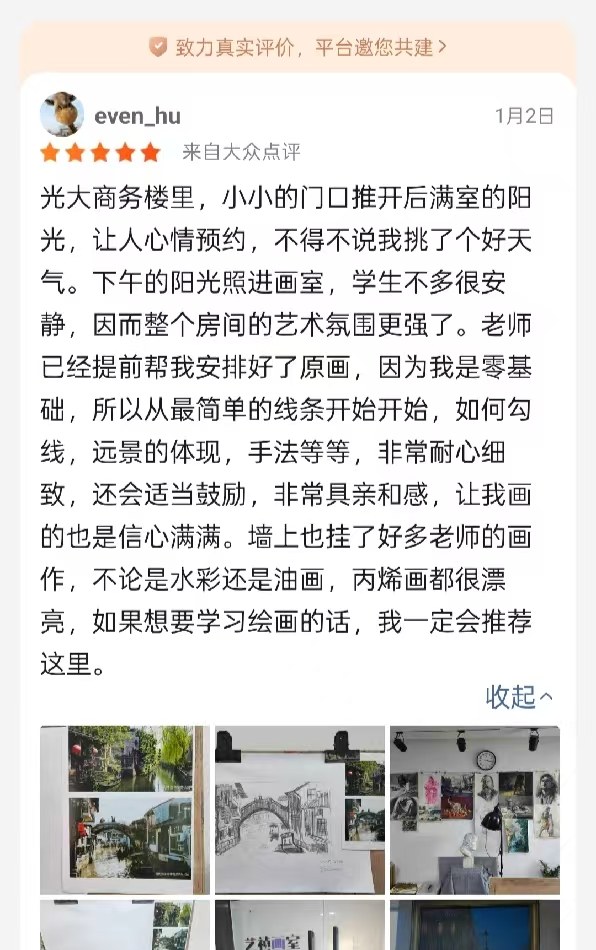Viewport: 596px width, 950px height.
Task: Open the studio wall with clock photo
Action: [475, 810]
